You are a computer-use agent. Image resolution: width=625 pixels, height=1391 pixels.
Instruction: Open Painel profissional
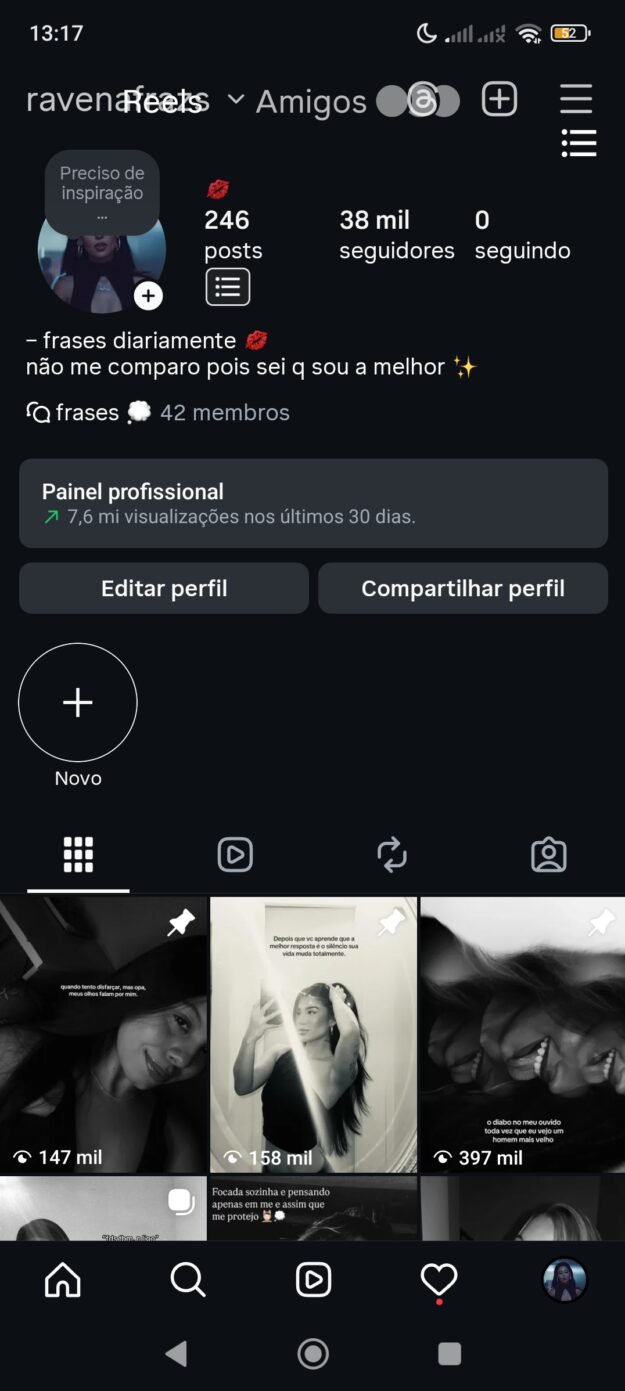pos(313,503)
